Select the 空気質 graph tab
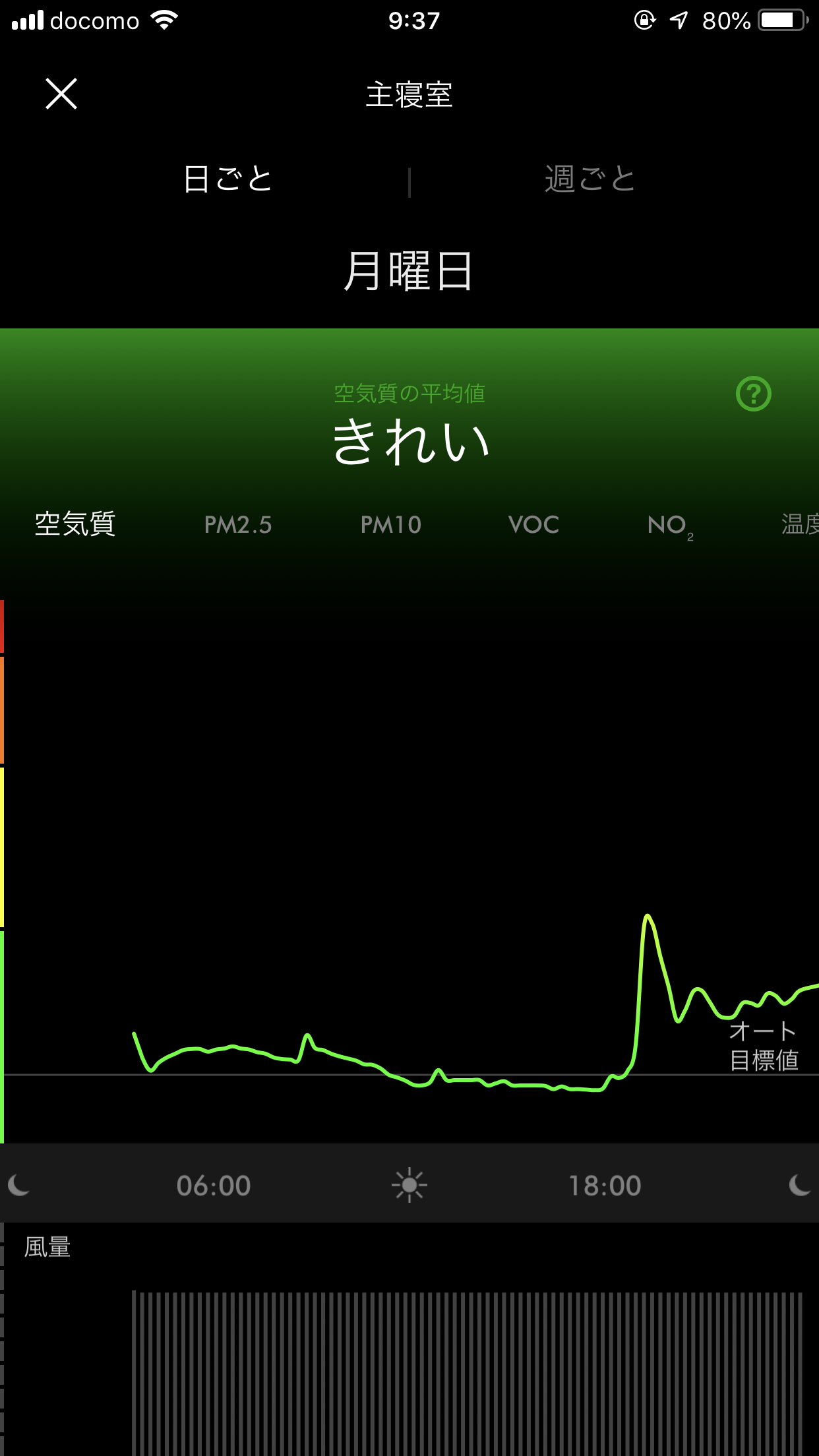This screenshot has width=819, height=1456. [75, 524]
